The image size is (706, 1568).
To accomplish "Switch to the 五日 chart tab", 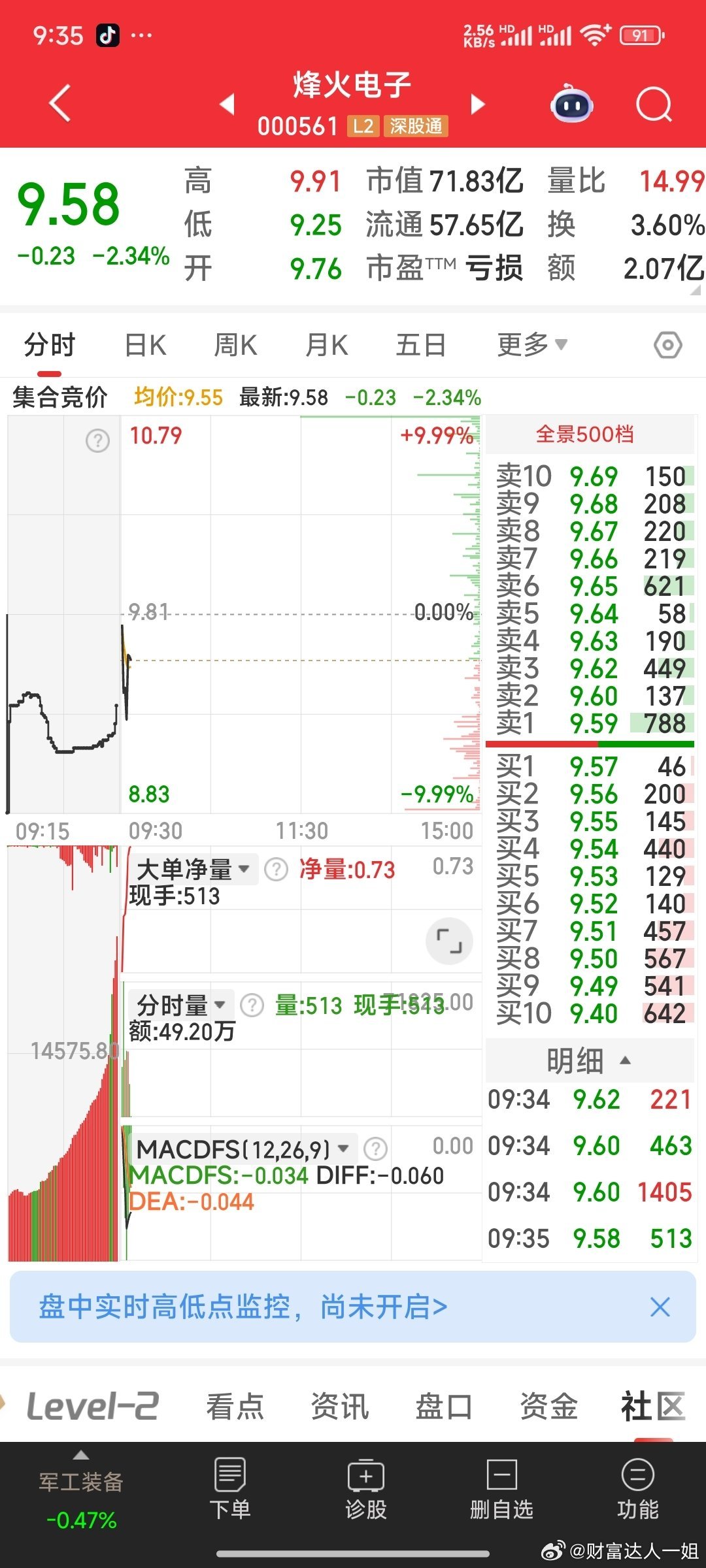I will 421,345.
